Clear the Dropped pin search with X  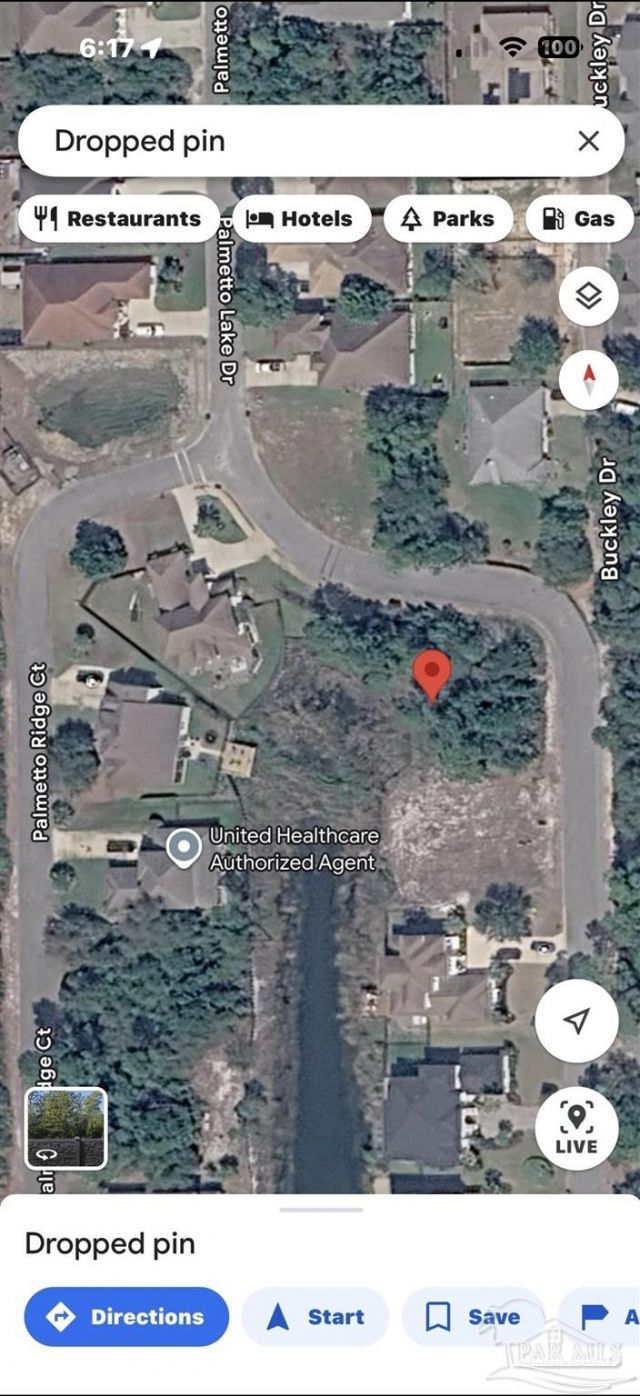pyautogui.click(x=588, y=141)
